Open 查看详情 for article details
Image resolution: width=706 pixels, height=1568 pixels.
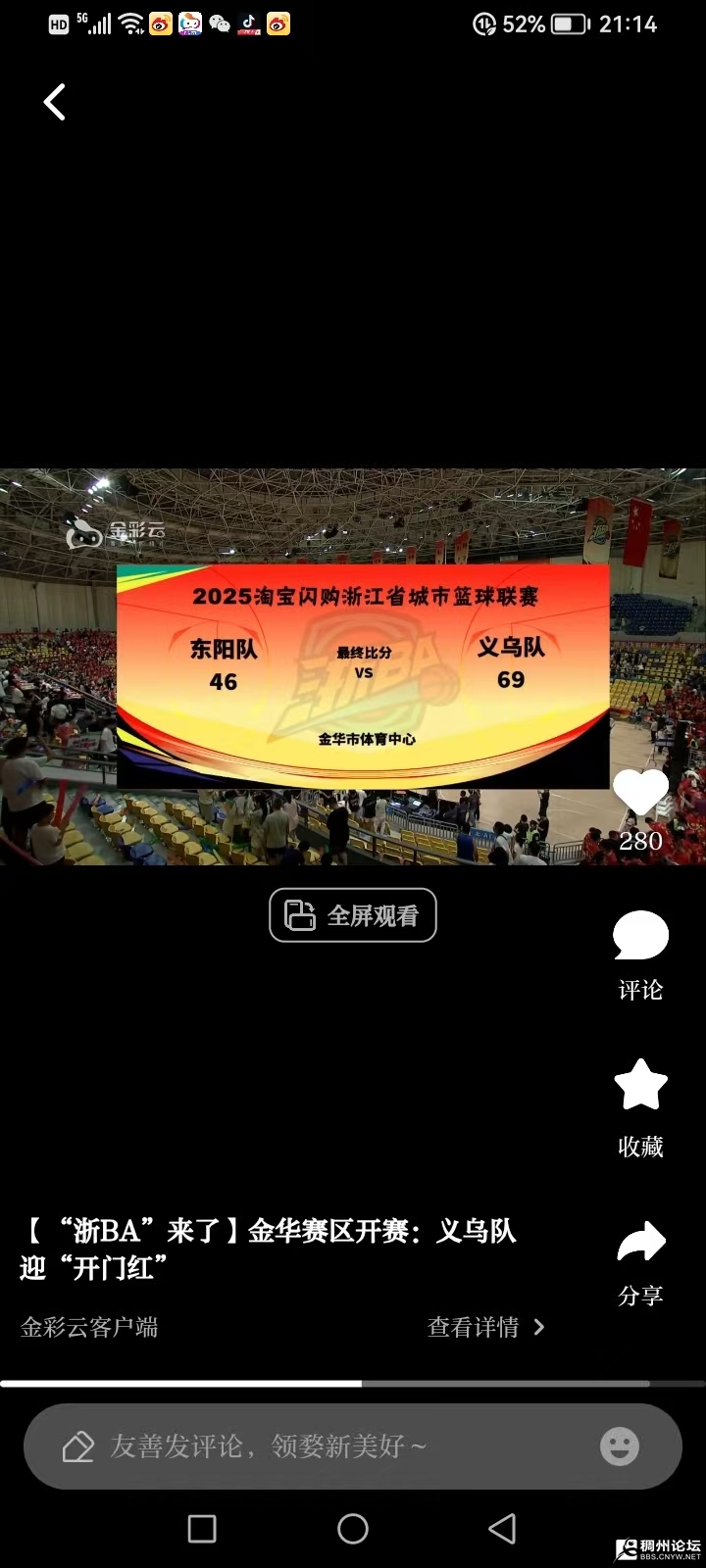(x=485, y=1327)
